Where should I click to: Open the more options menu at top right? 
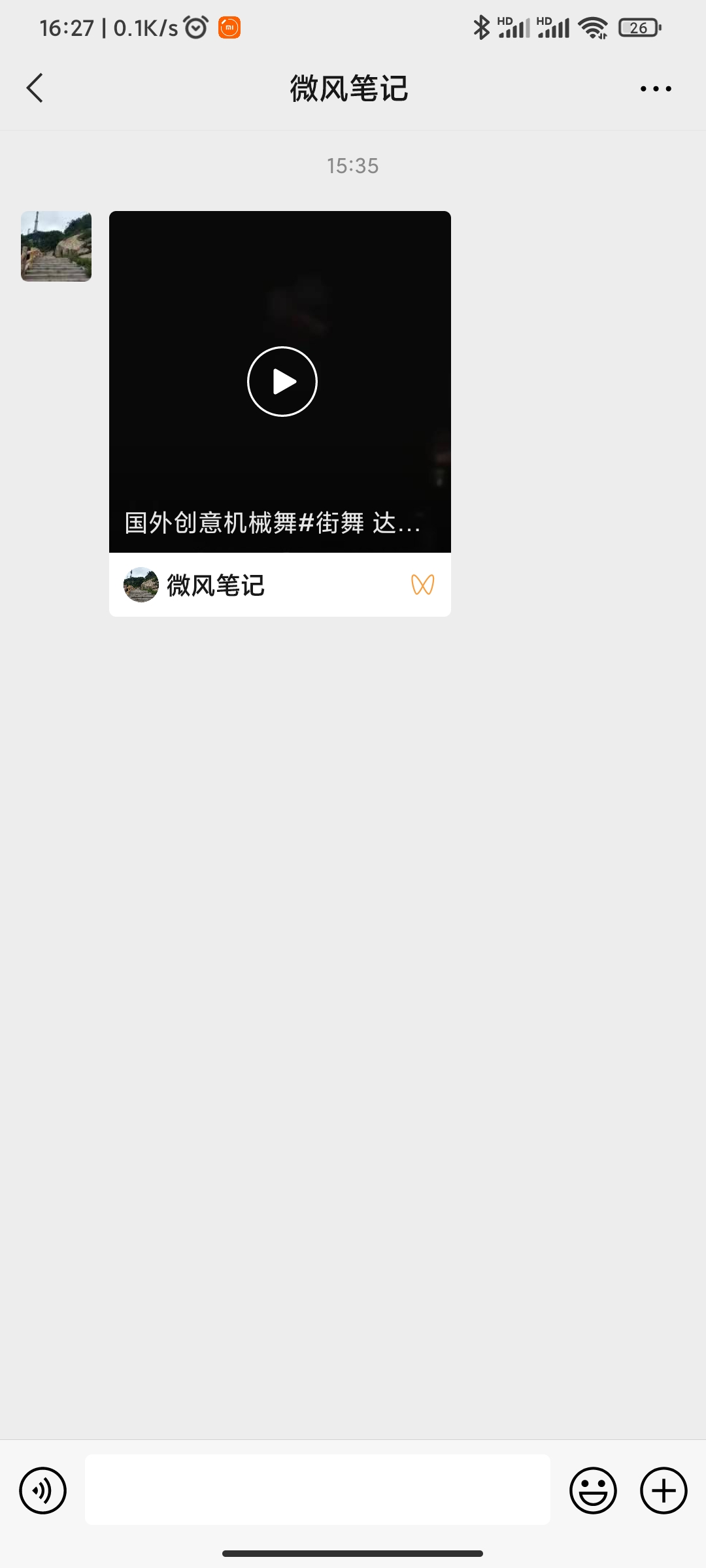click(x=656, y=88)
